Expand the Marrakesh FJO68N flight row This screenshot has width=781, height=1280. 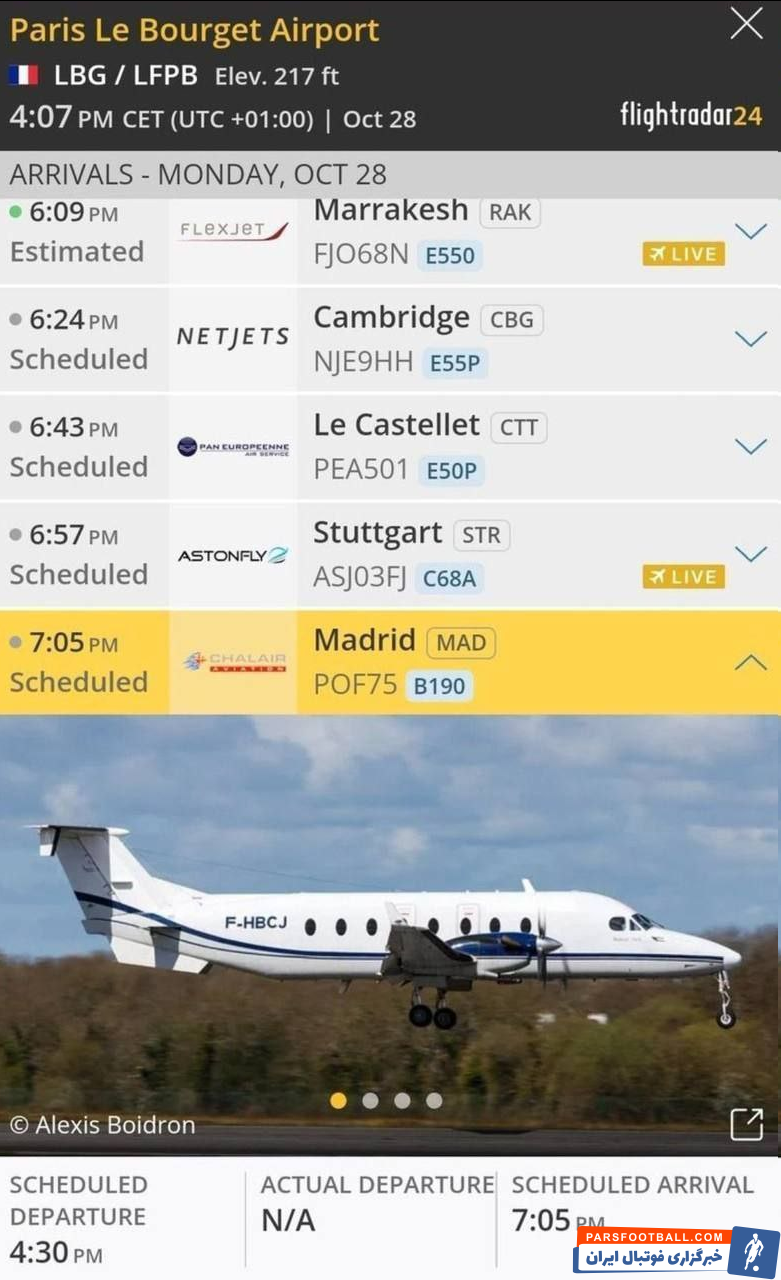[x=750, y=231]
